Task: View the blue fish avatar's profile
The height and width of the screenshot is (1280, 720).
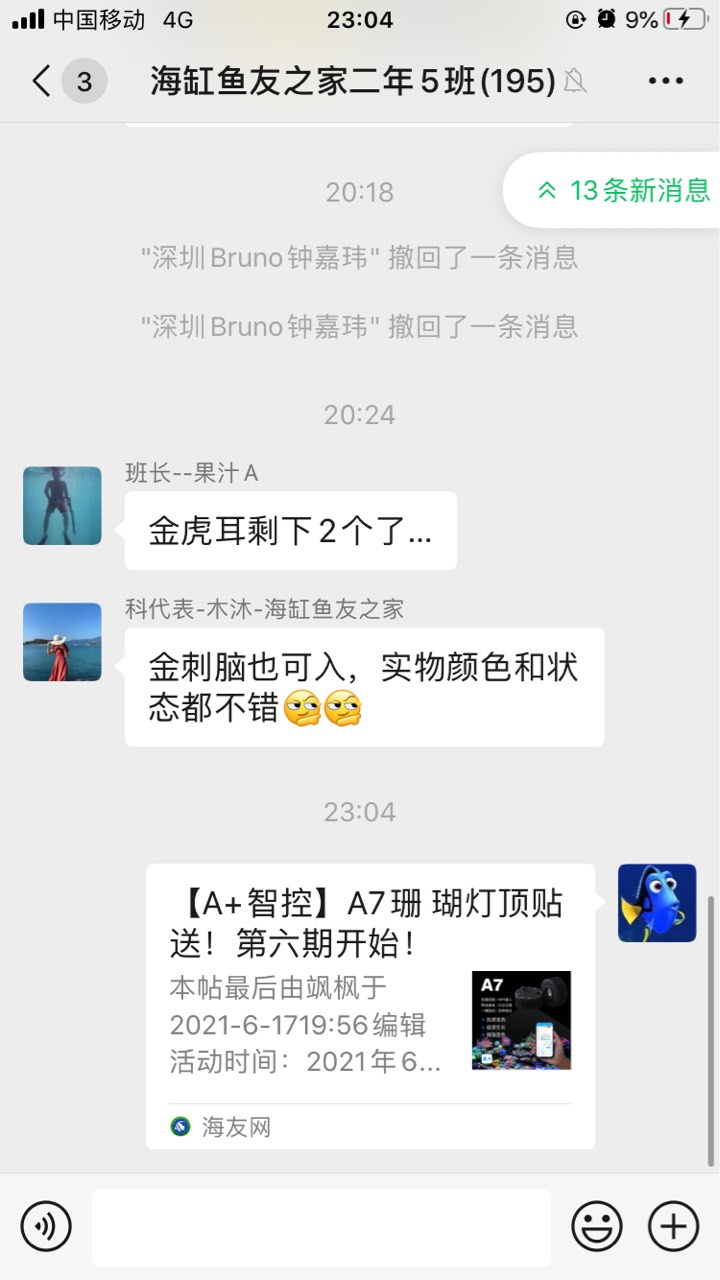Action: (657, 903)
